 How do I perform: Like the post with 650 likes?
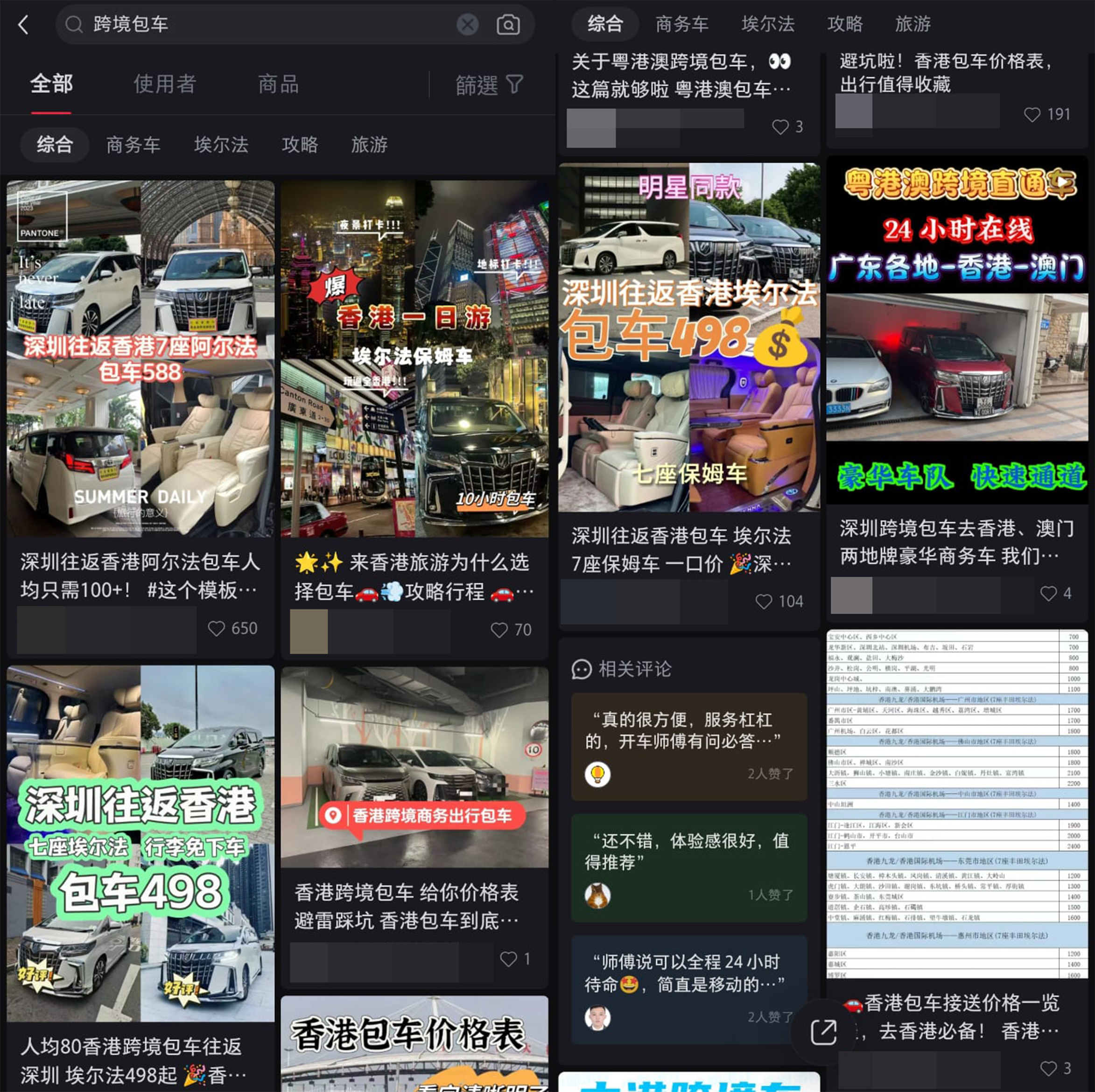[x=217, y=629]
